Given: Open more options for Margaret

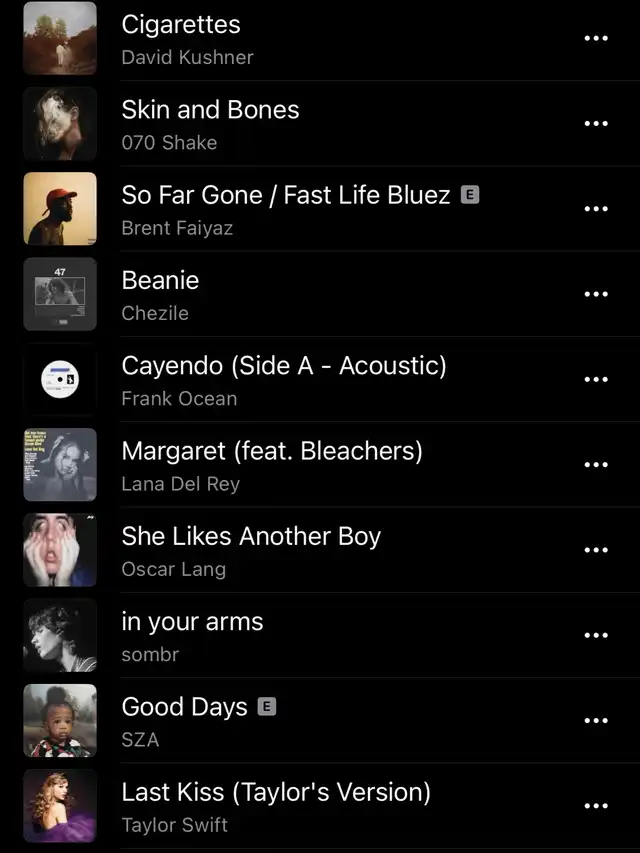Looking at the screenshot, I should tap(595, 465).
